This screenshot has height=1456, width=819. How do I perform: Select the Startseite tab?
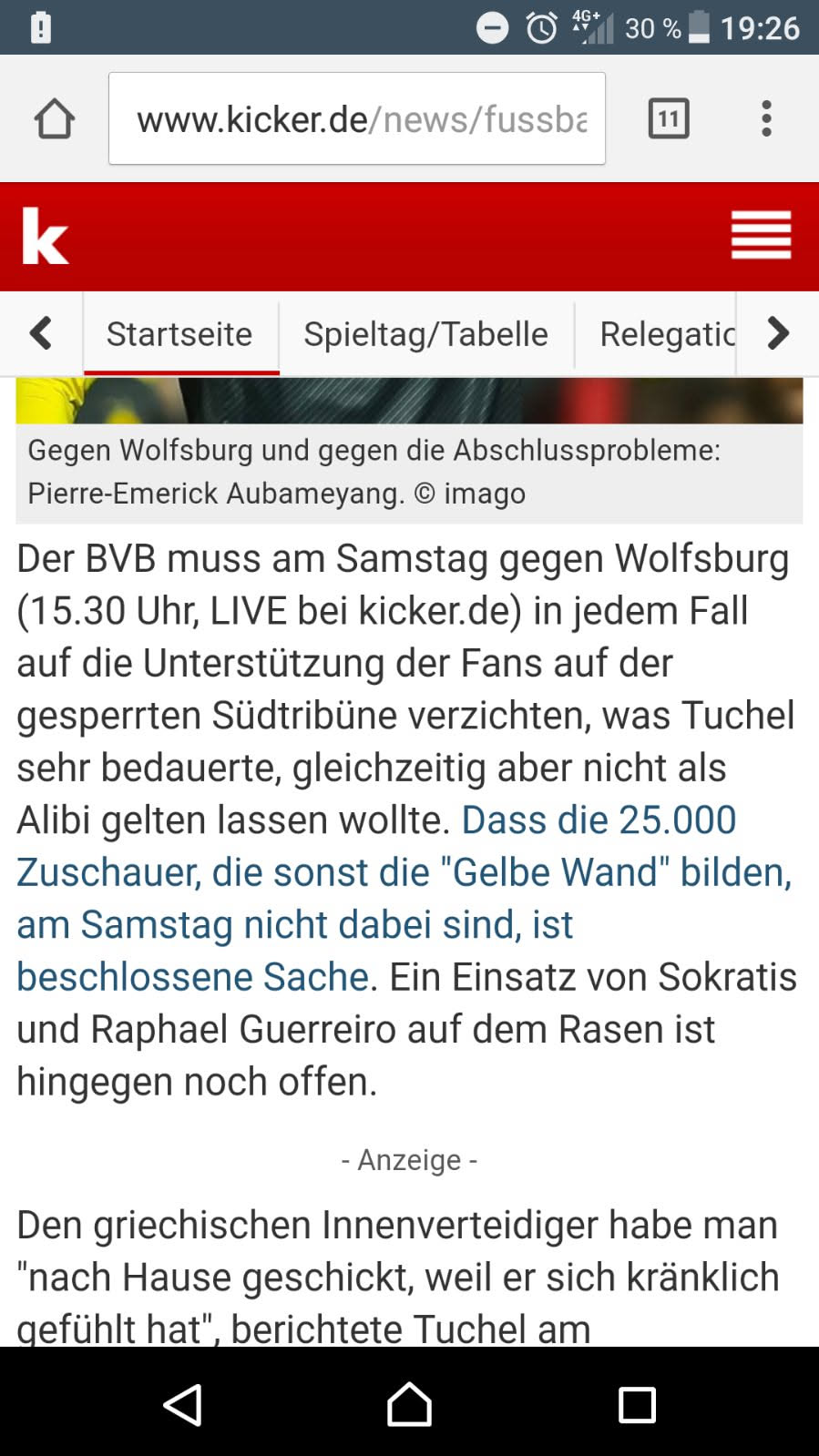pyautogui.click(x=179, y=333)
